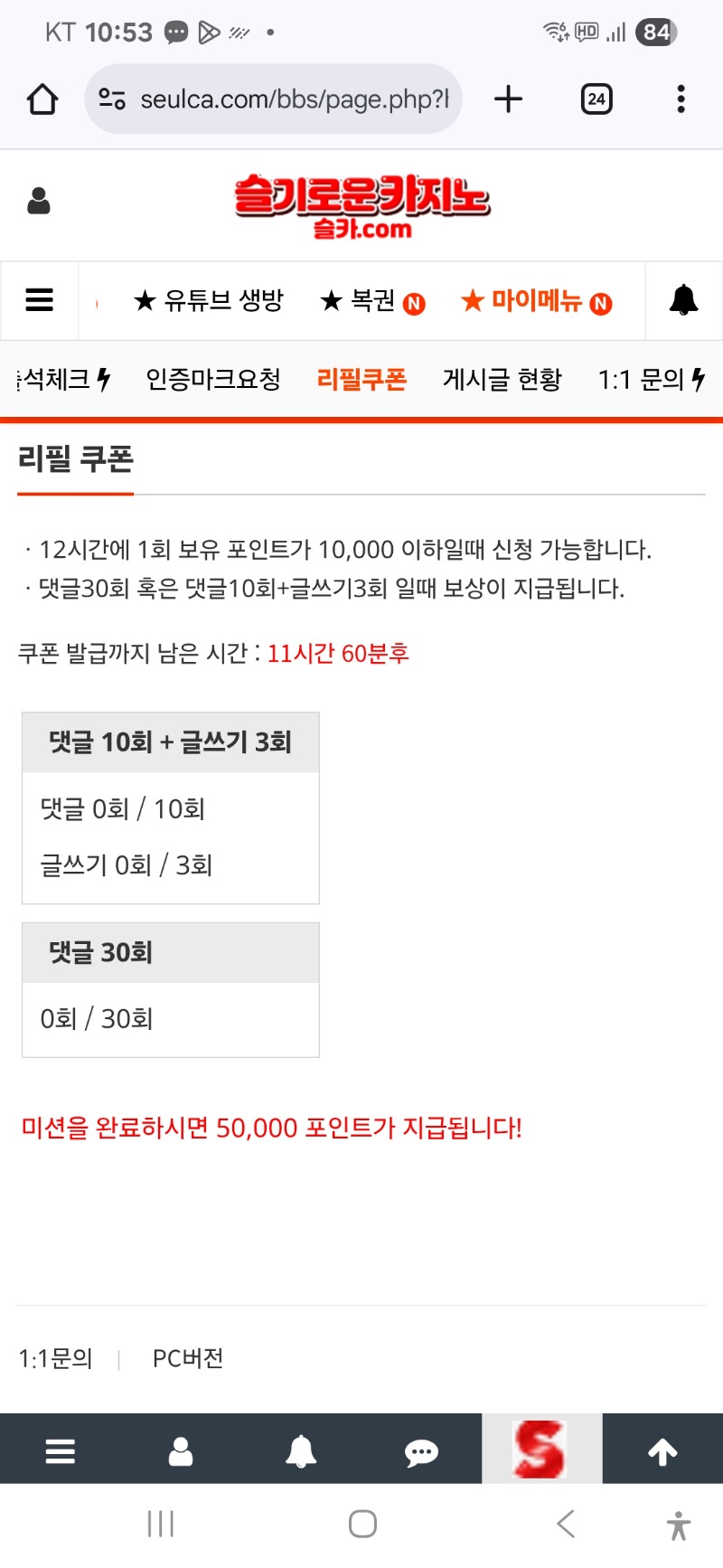
Task: Open the hamburger menu beside 유튜브 생방
Action: pos(39,300)
